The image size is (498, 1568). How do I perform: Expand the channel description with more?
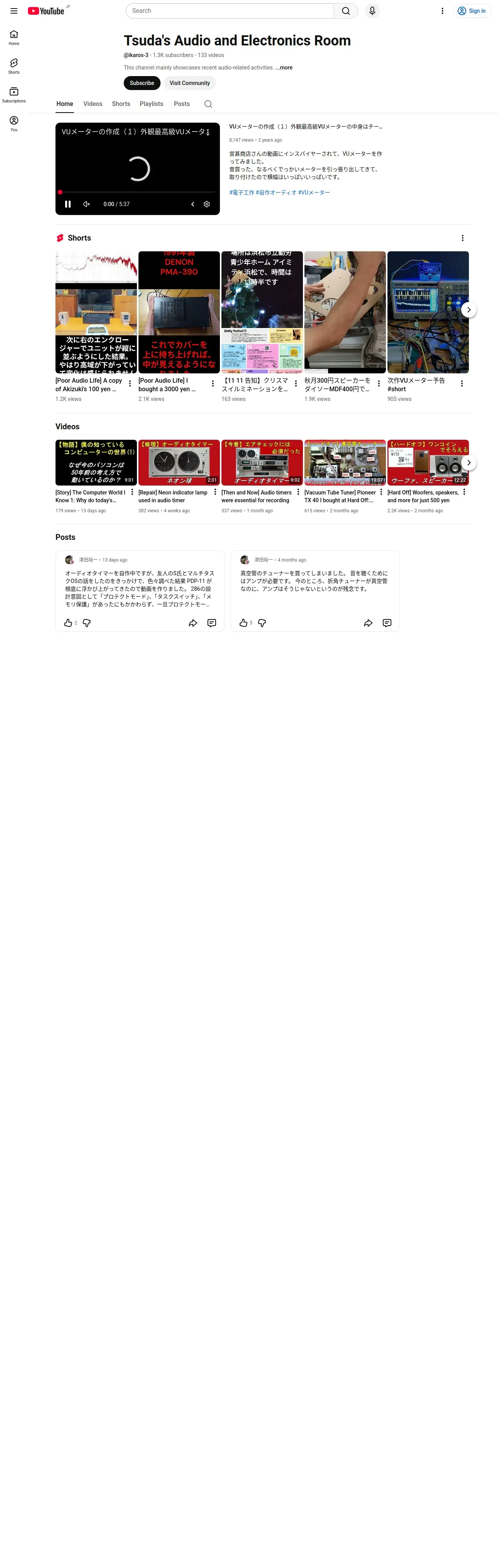coord(284,68)
